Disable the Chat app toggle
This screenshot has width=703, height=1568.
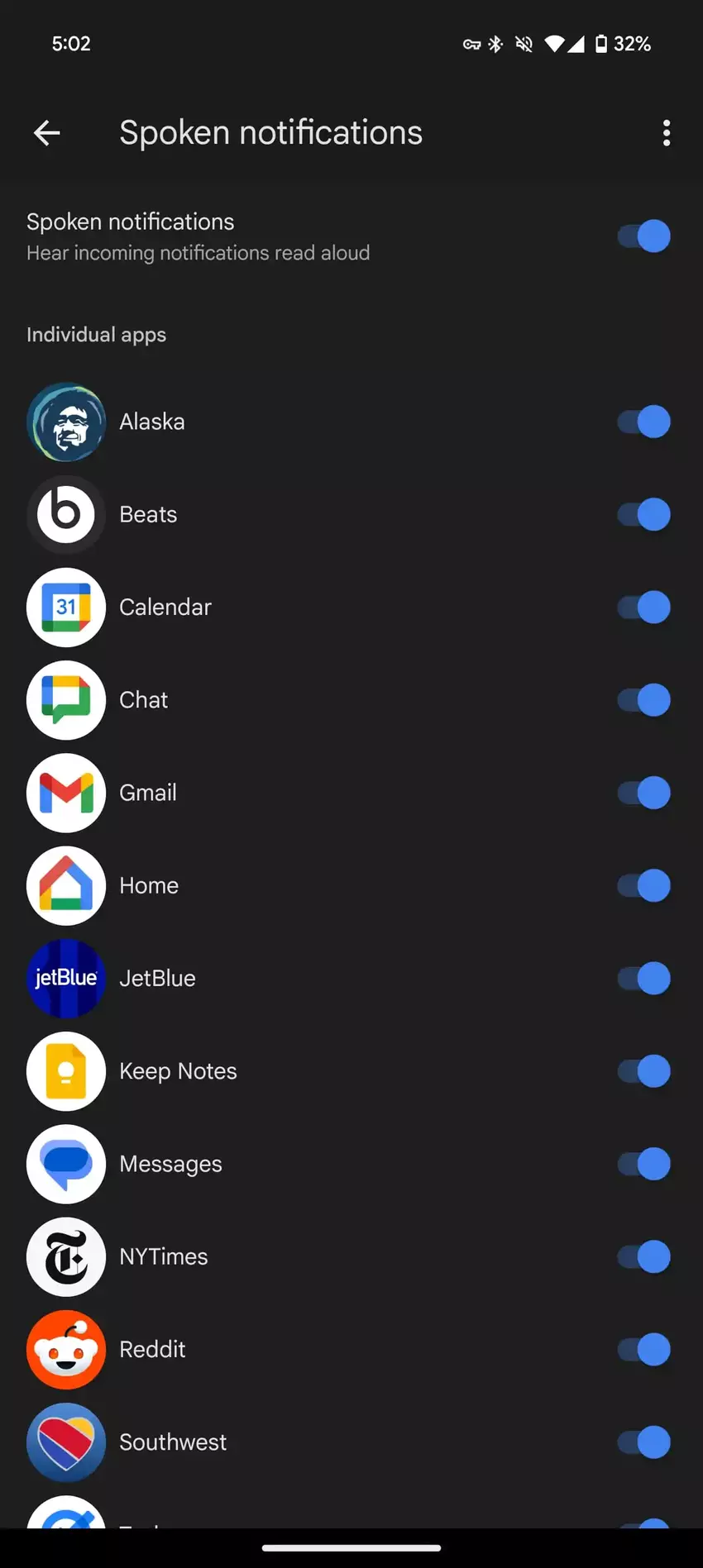(643, 700)
